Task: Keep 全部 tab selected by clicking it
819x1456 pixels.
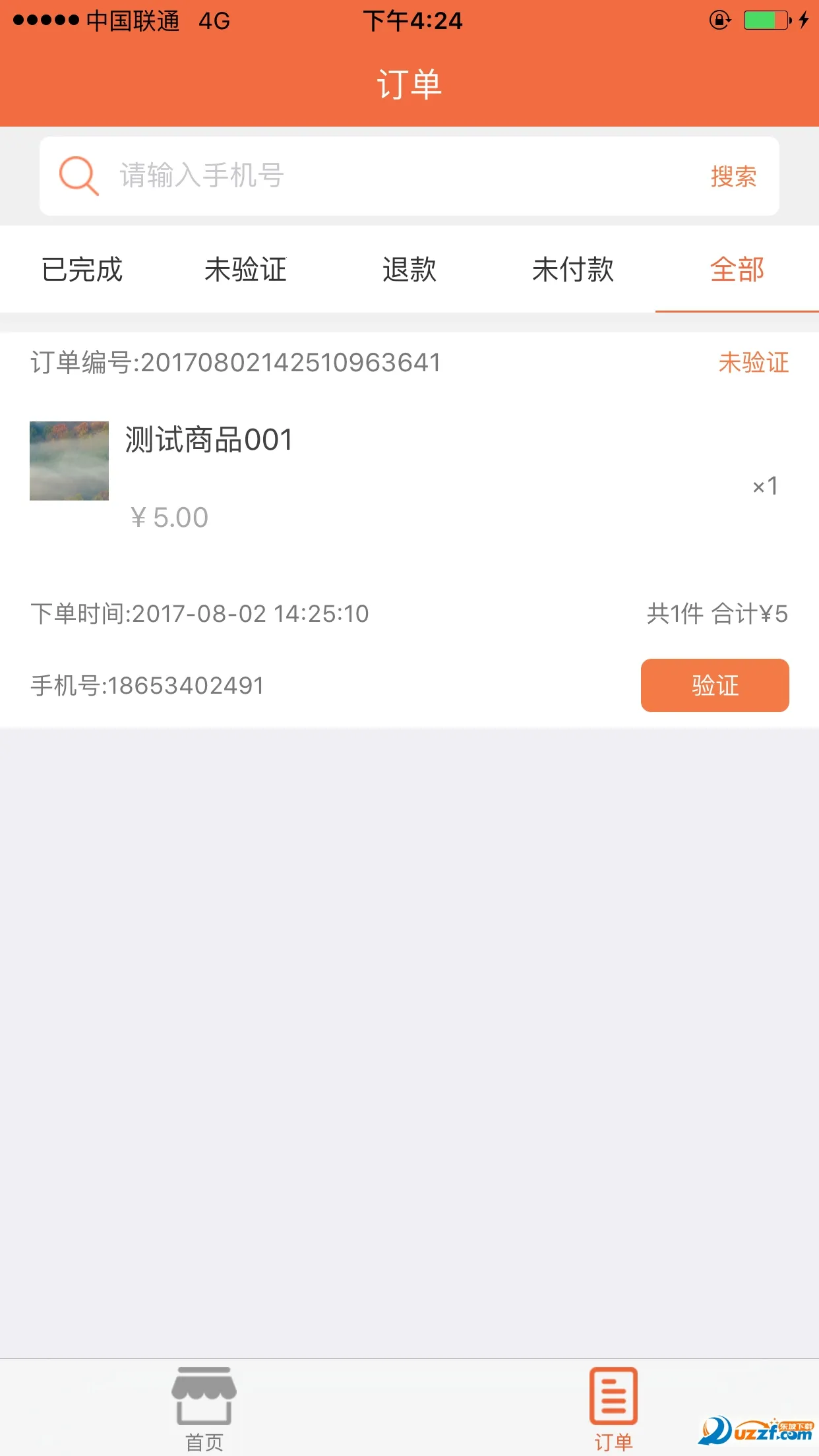Action: [737, 269]
